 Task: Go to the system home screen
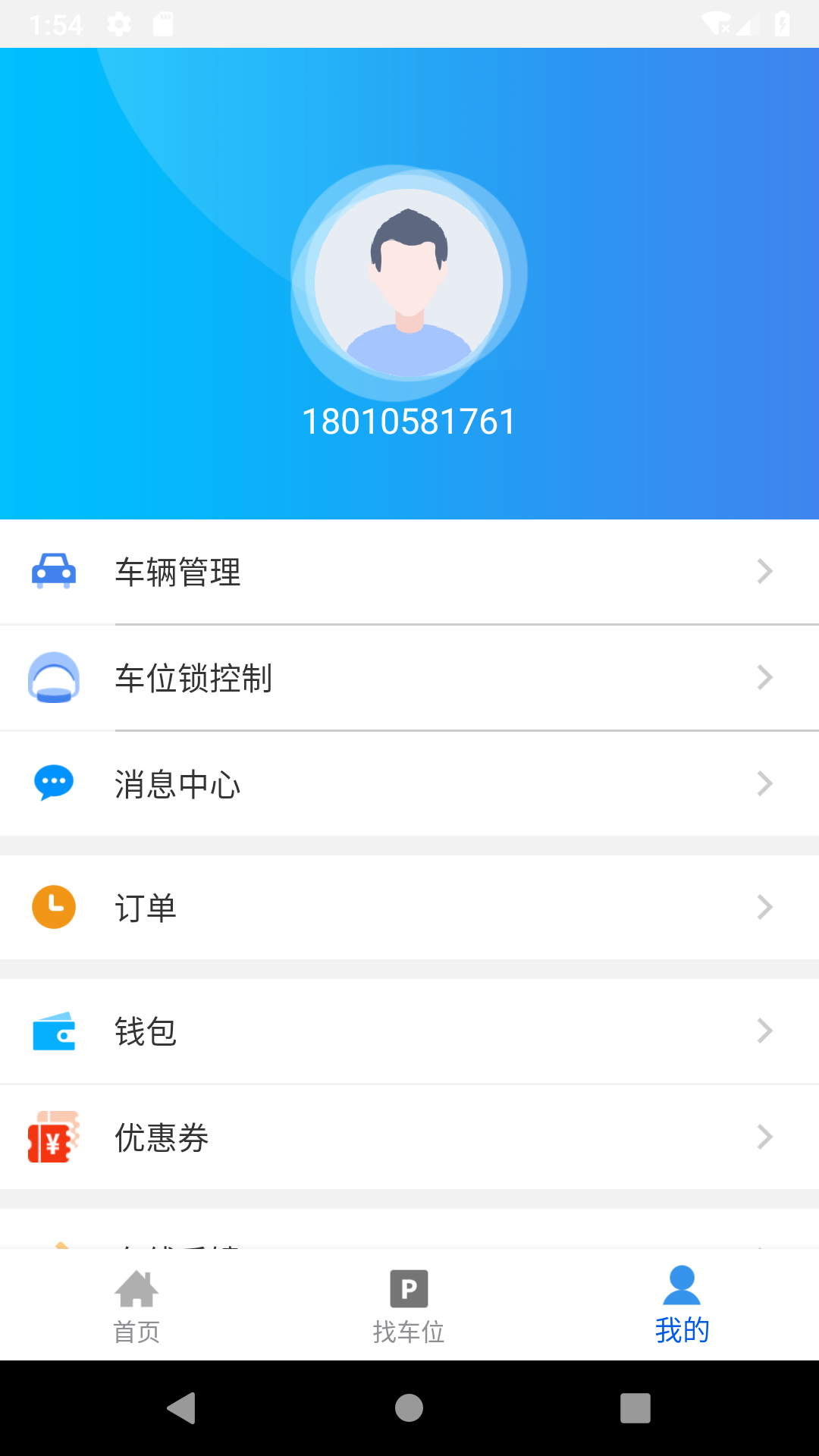409,1408
